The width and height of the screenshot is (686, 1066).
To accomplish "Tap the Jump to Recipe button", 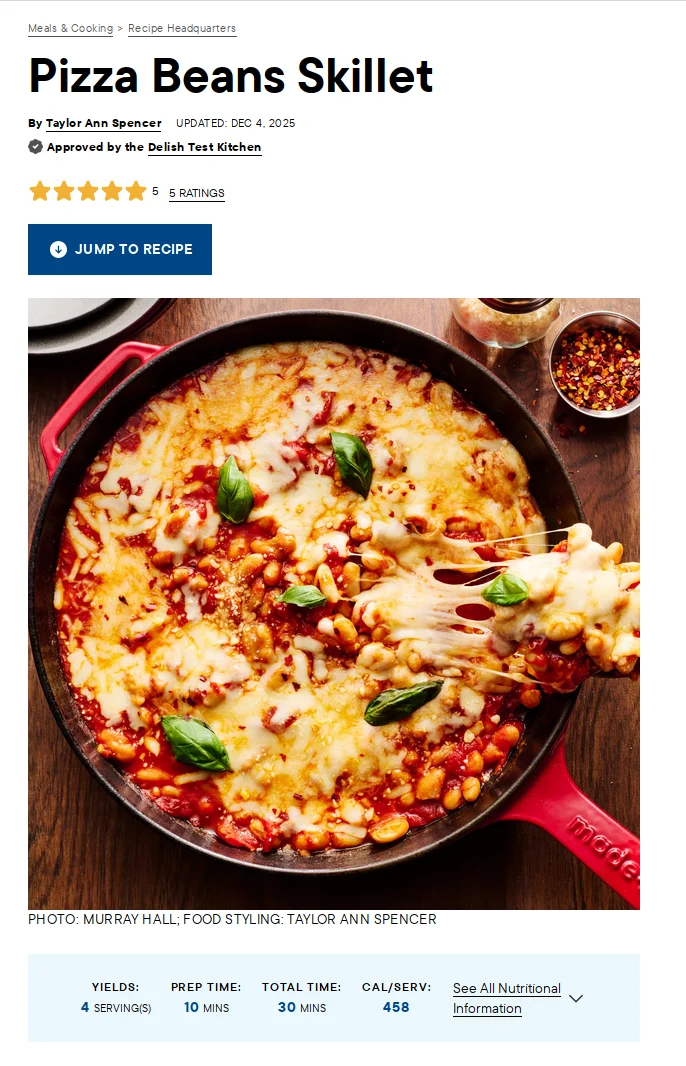I will pyautogui.click(x=120, y=249).
